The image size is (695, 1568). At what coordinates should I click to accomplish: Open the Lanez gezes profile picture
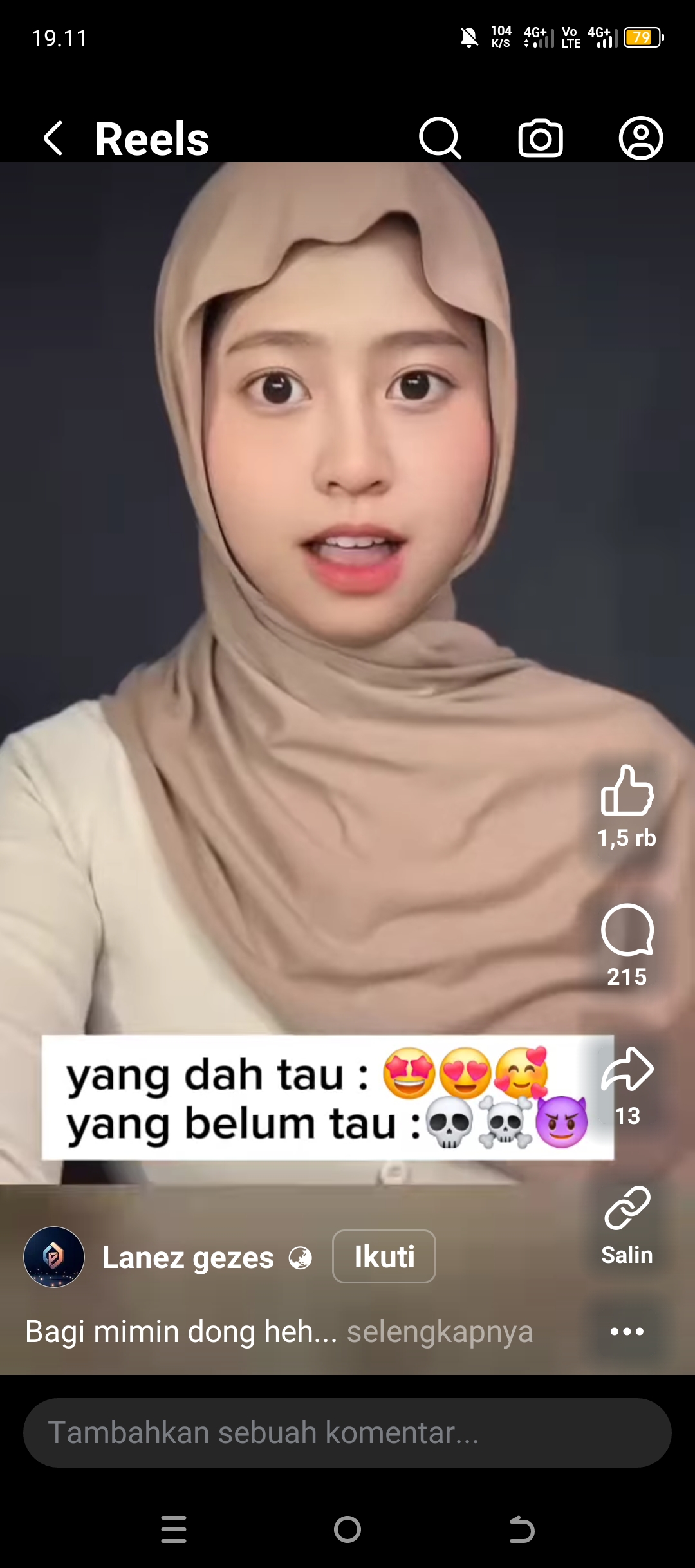[54, 1256]
